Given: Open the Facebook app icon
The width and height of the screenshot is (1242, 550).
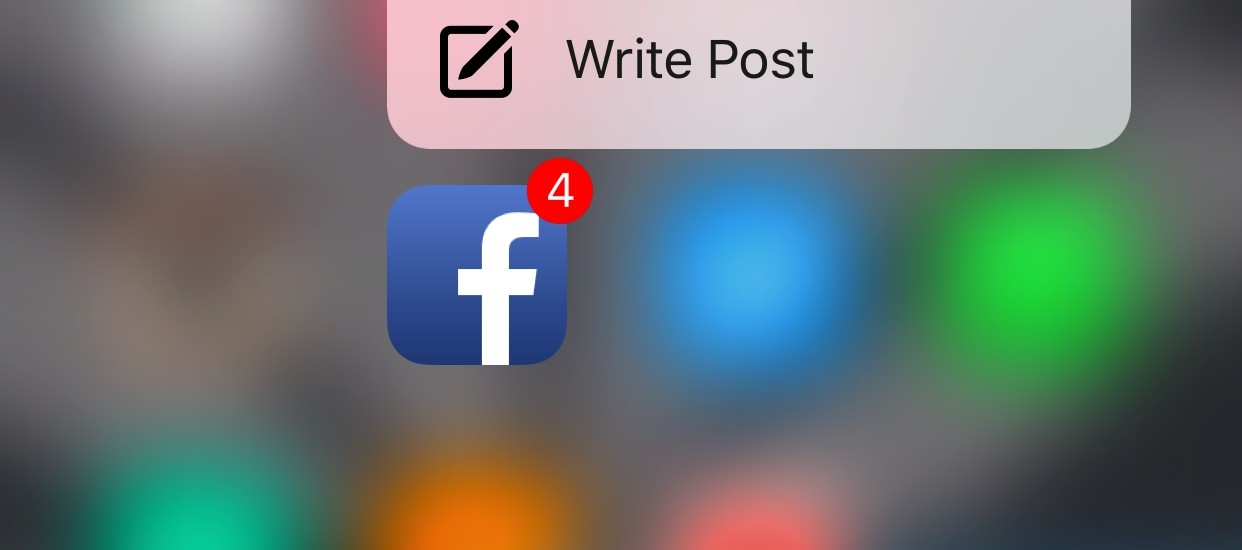Looking at the screenshot, I should tap(477, 276).
